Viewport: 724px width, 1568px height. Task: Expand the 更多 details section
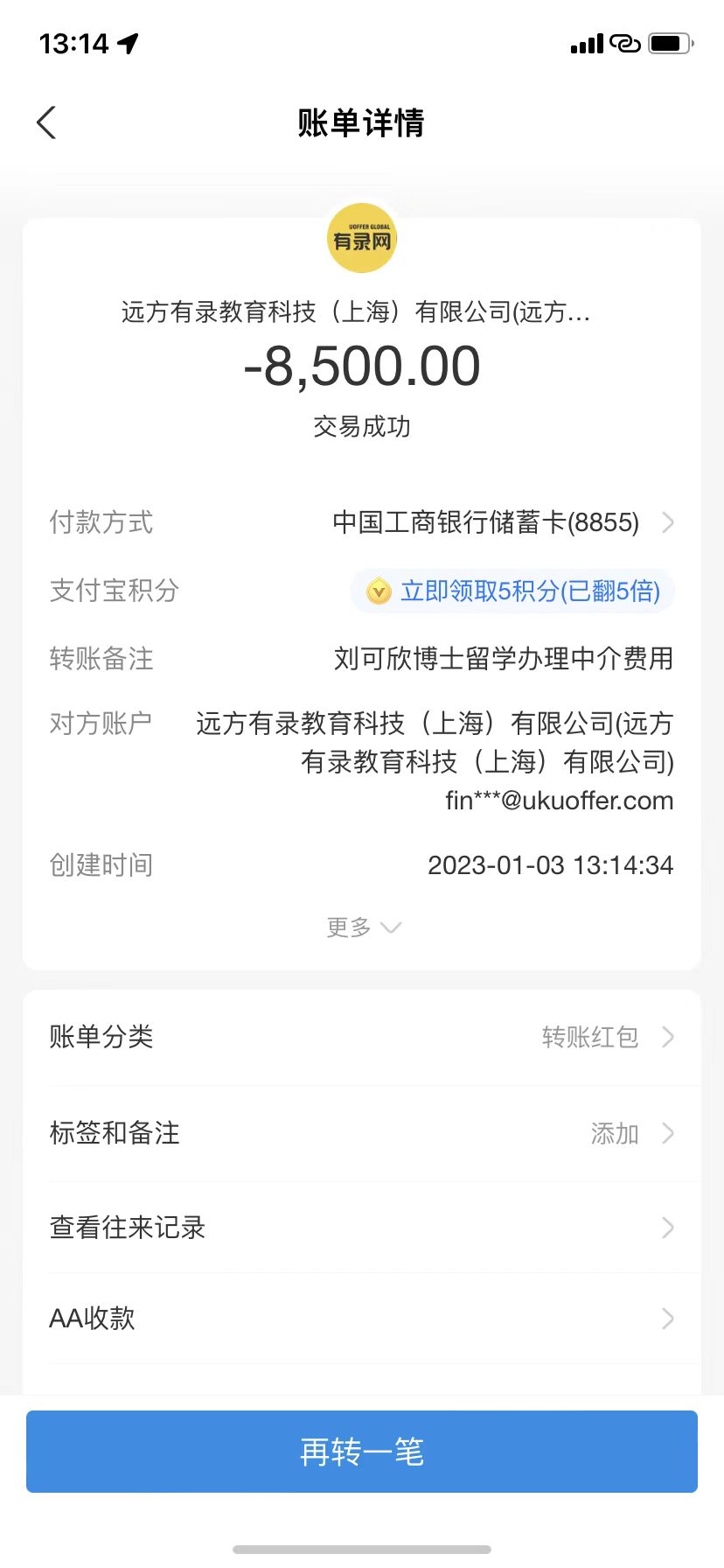pos(362,927)
